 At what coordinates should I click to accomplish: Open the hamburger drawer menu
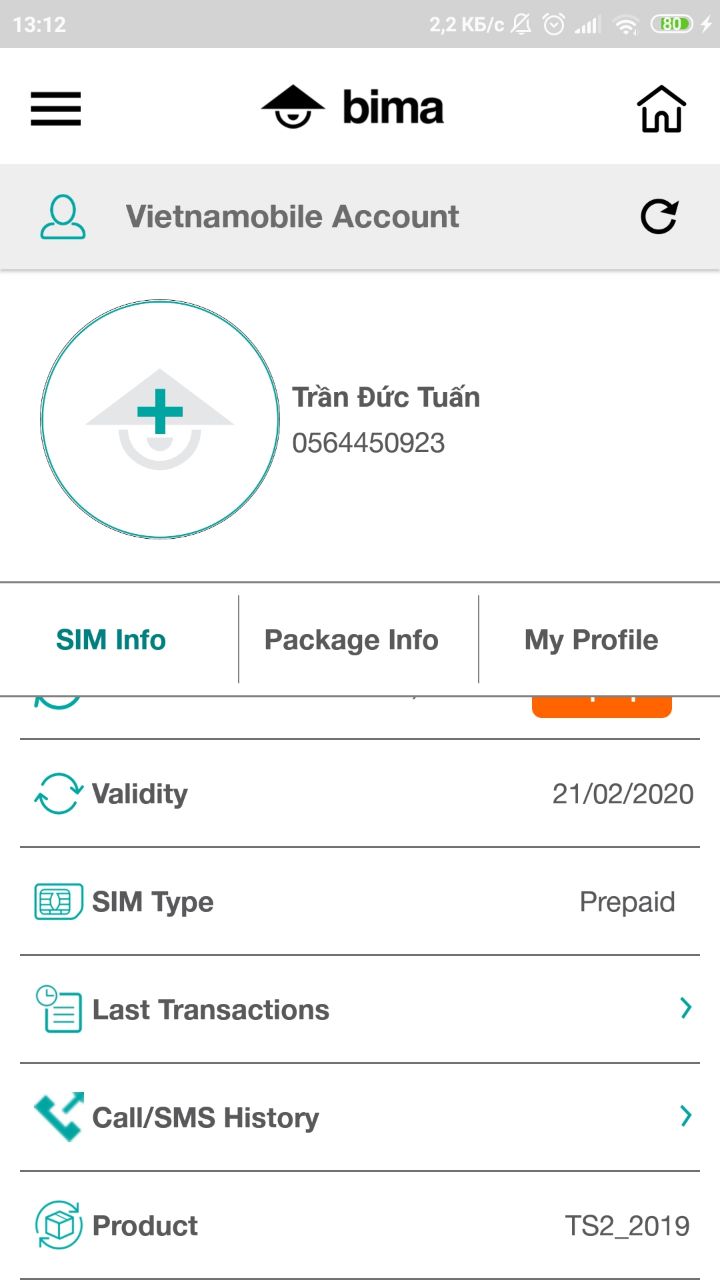click(x=56, y=108)
